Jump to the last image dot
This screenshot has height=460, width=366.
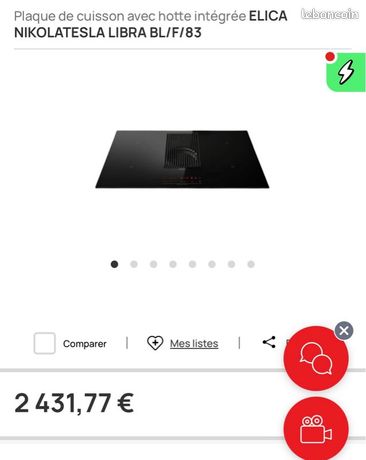251,264
